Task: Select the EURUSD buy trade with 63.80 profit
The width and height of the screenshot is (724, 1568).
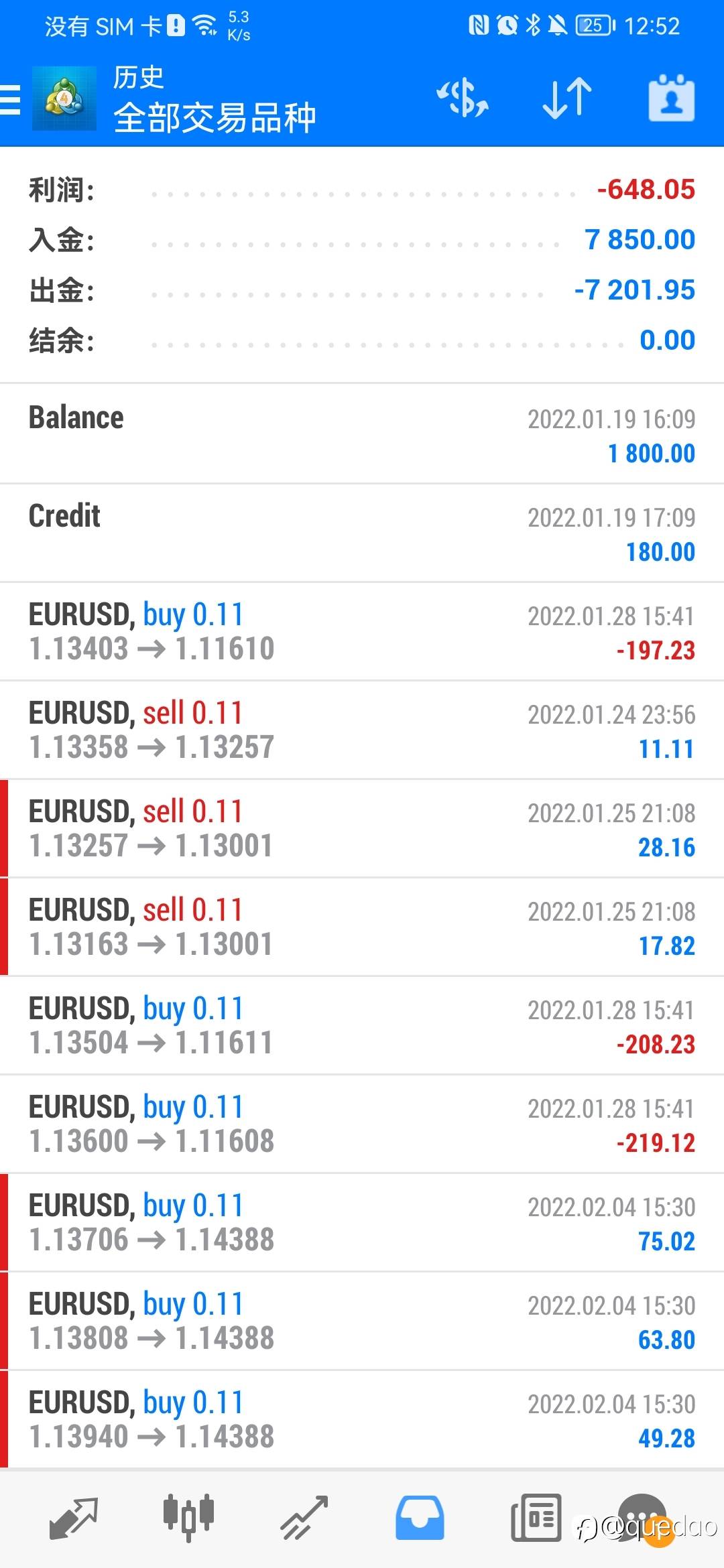Action: pyautogui.click(x=362, y=1321)
